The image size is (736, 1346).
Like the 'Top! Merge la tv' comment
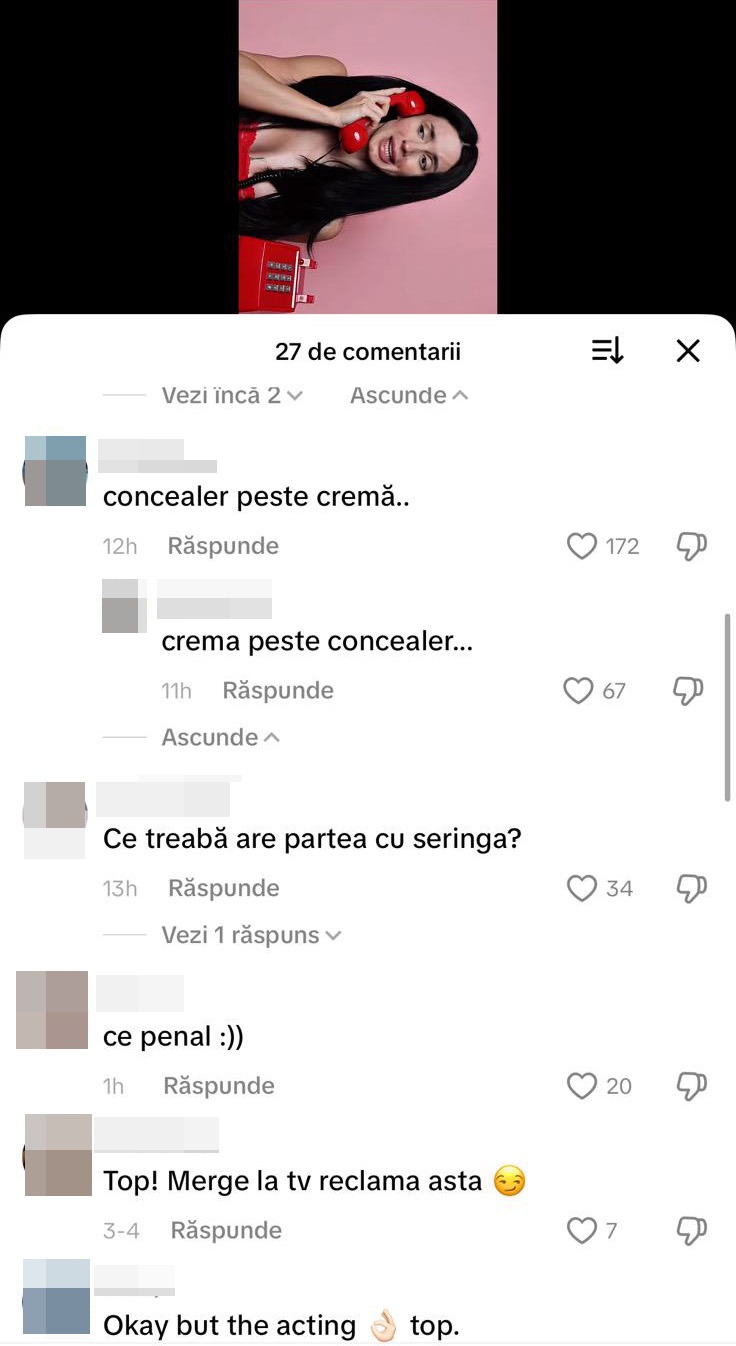coord(582,1230)
